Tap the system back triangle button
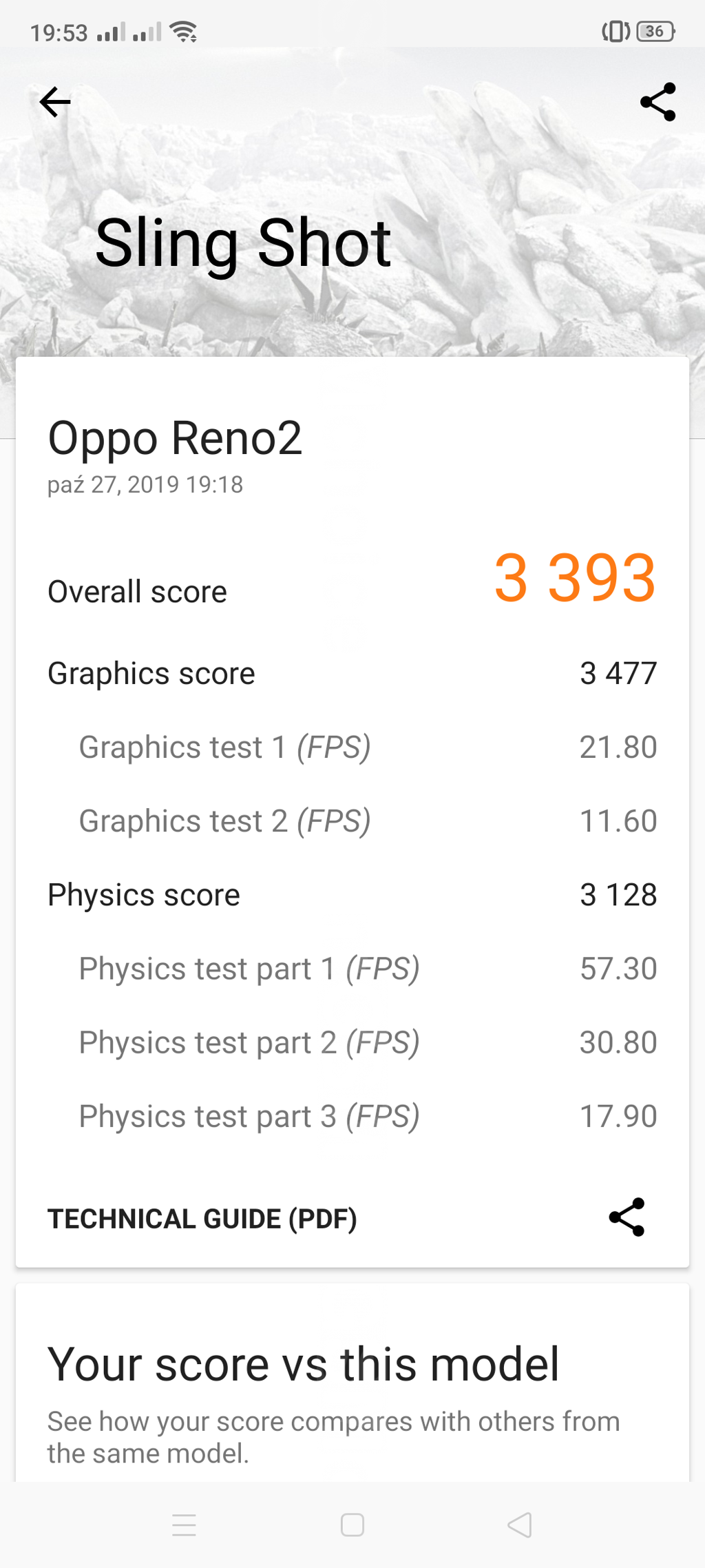This screenshot has height=1568, width=705. tap(520, 1525)
